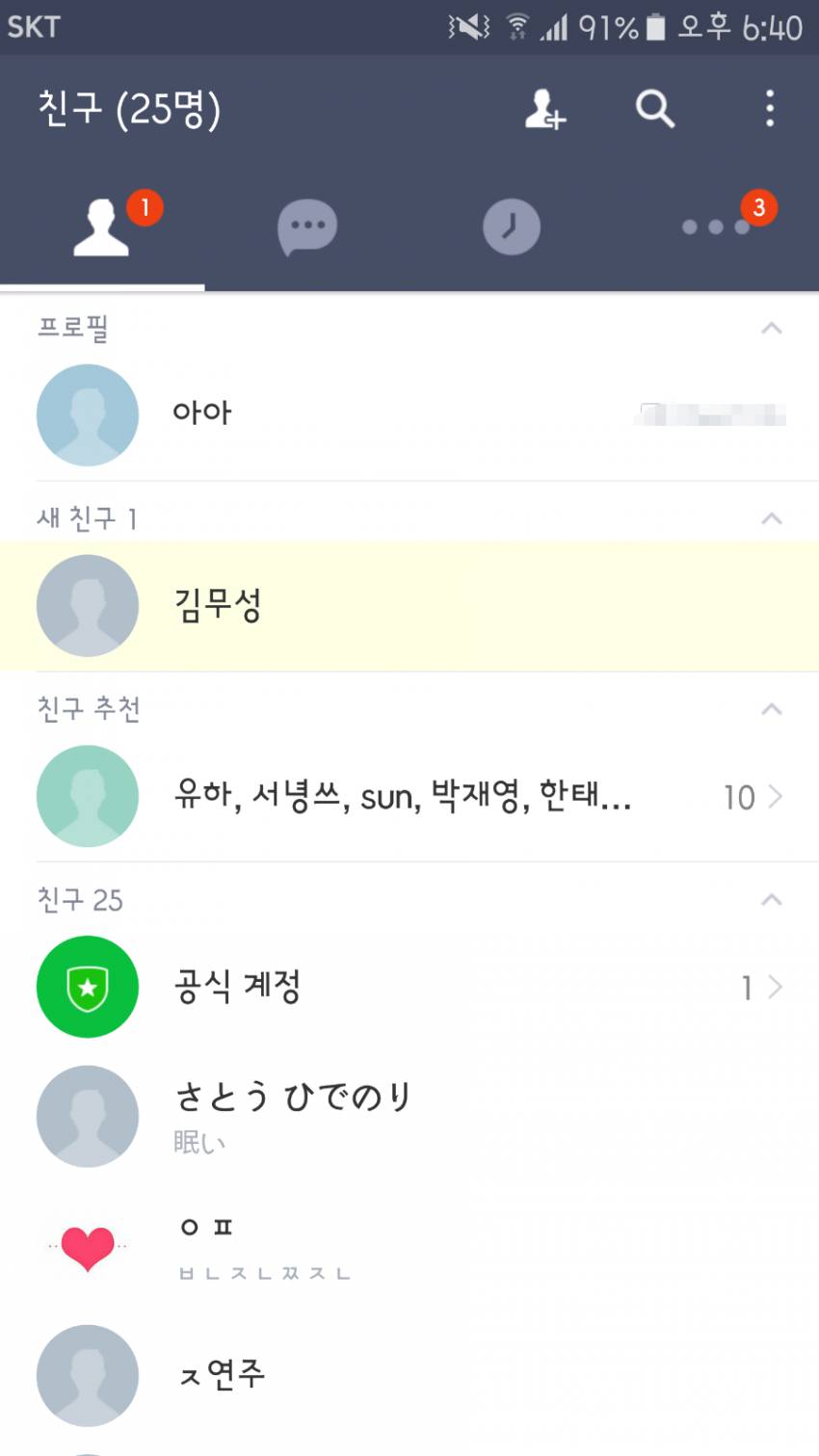The width and height of the screenshot is (819, 1456).
Task: Open the More tab with badge 3
Action: point(716,228)
